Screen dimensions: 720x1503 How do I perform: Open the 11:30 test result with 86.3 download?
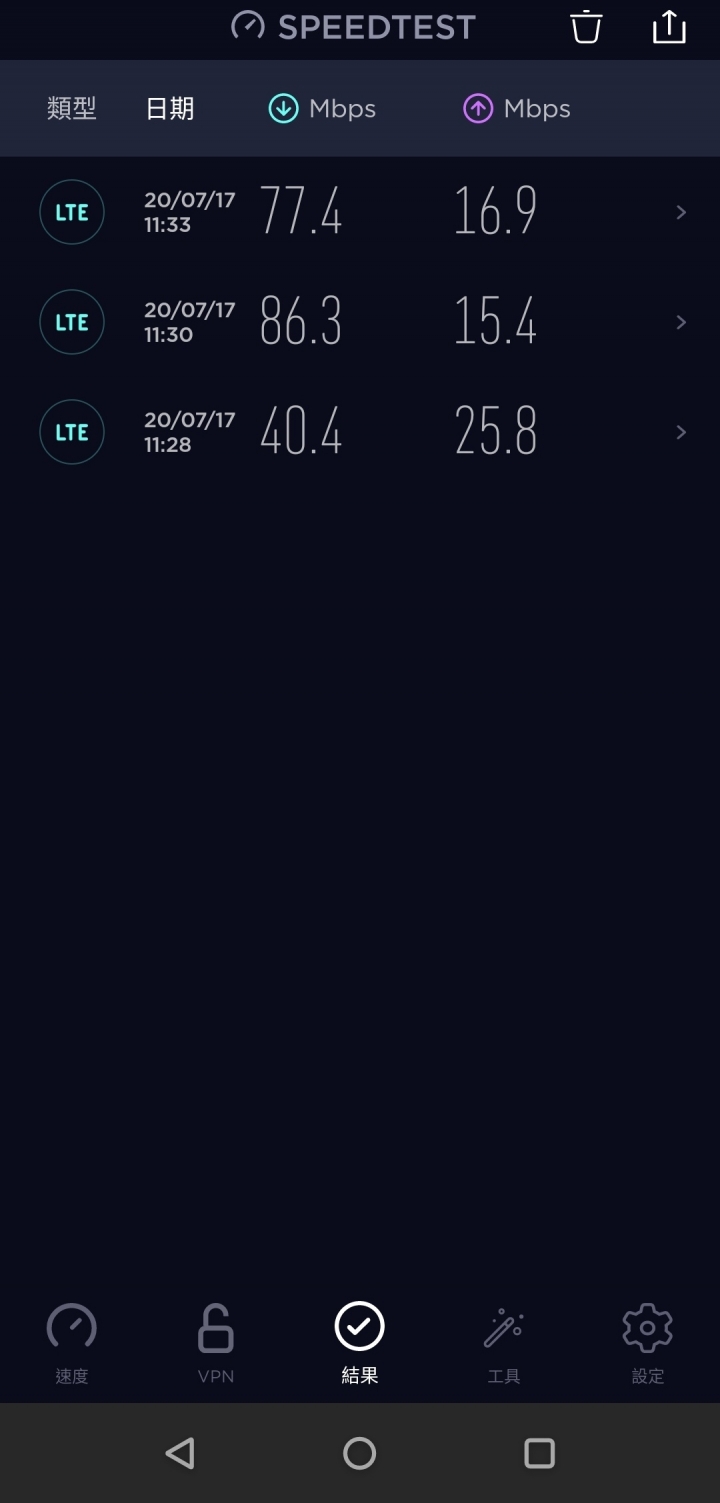[x=360, y=322]
